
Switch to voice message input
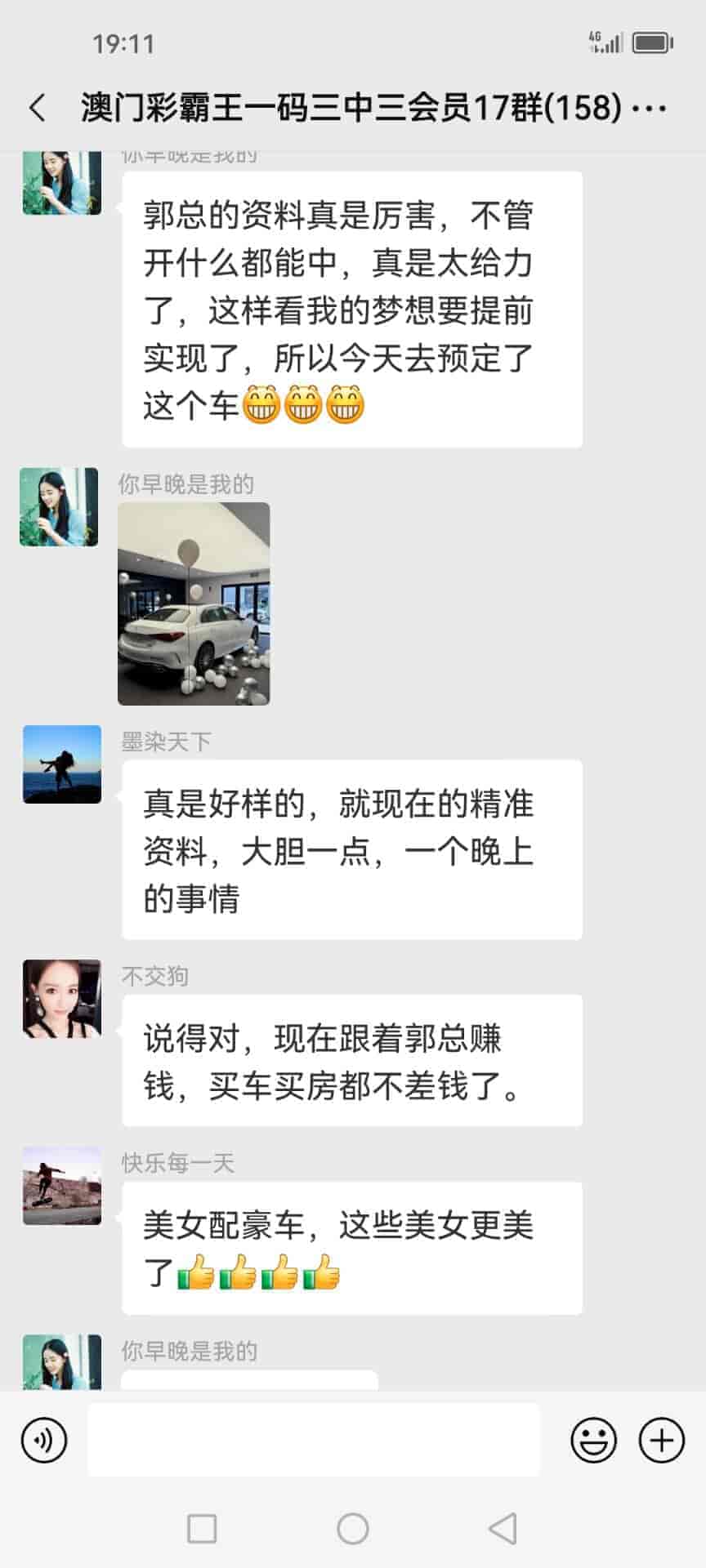point(44,1440)
